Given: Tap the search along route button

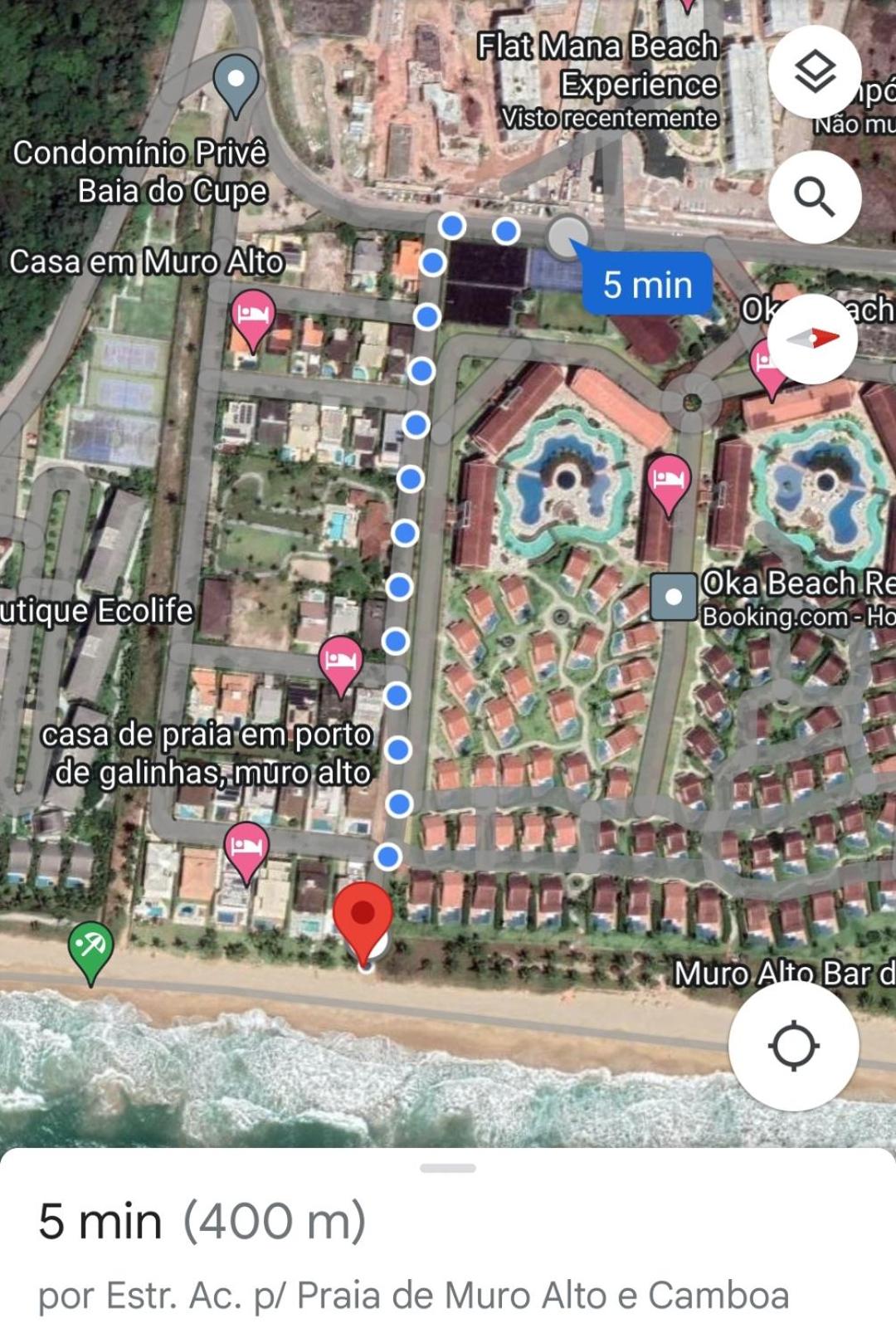Looking at the screenshot, I should point(815,197).
